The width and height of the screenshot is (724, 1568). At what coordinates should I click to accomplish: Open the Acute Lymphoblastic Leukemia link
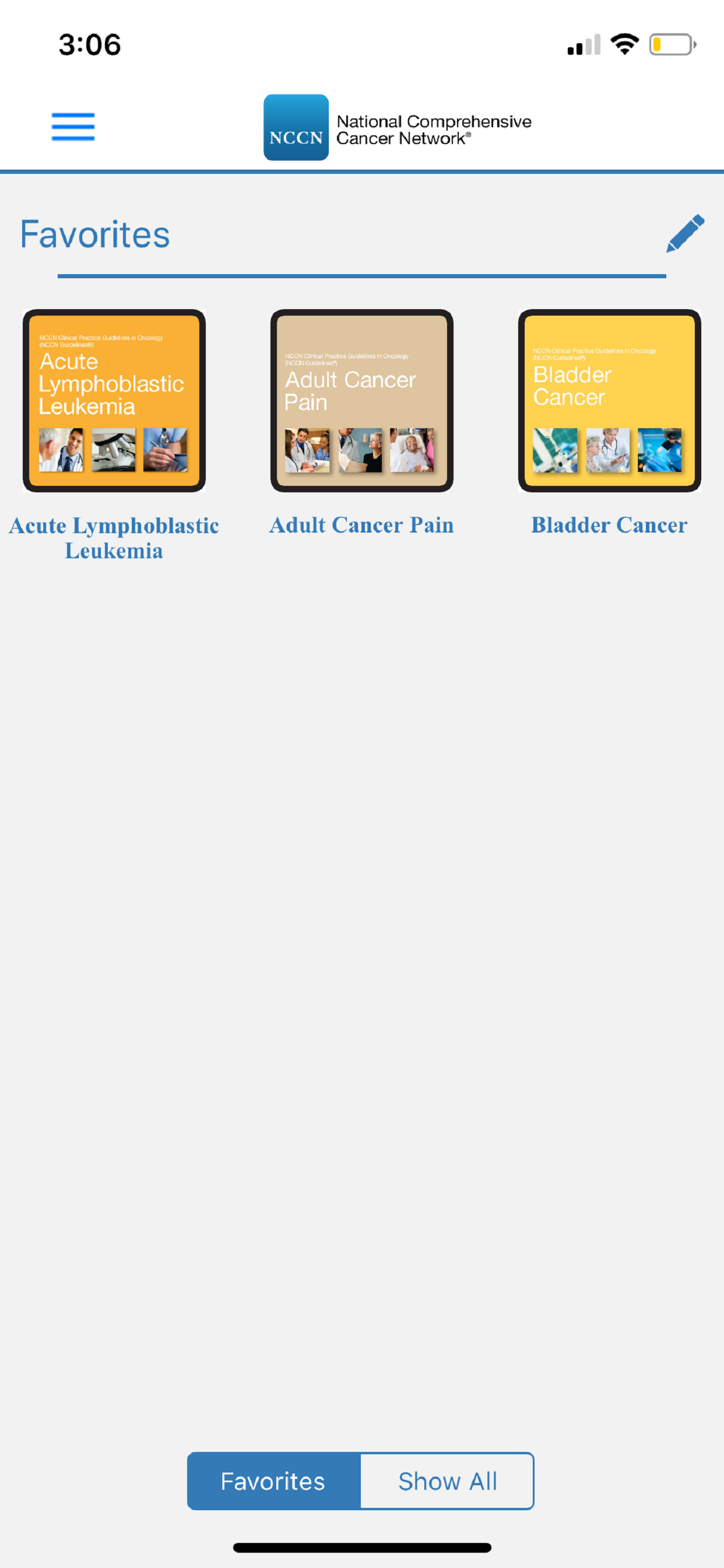(x=114, y=538)
